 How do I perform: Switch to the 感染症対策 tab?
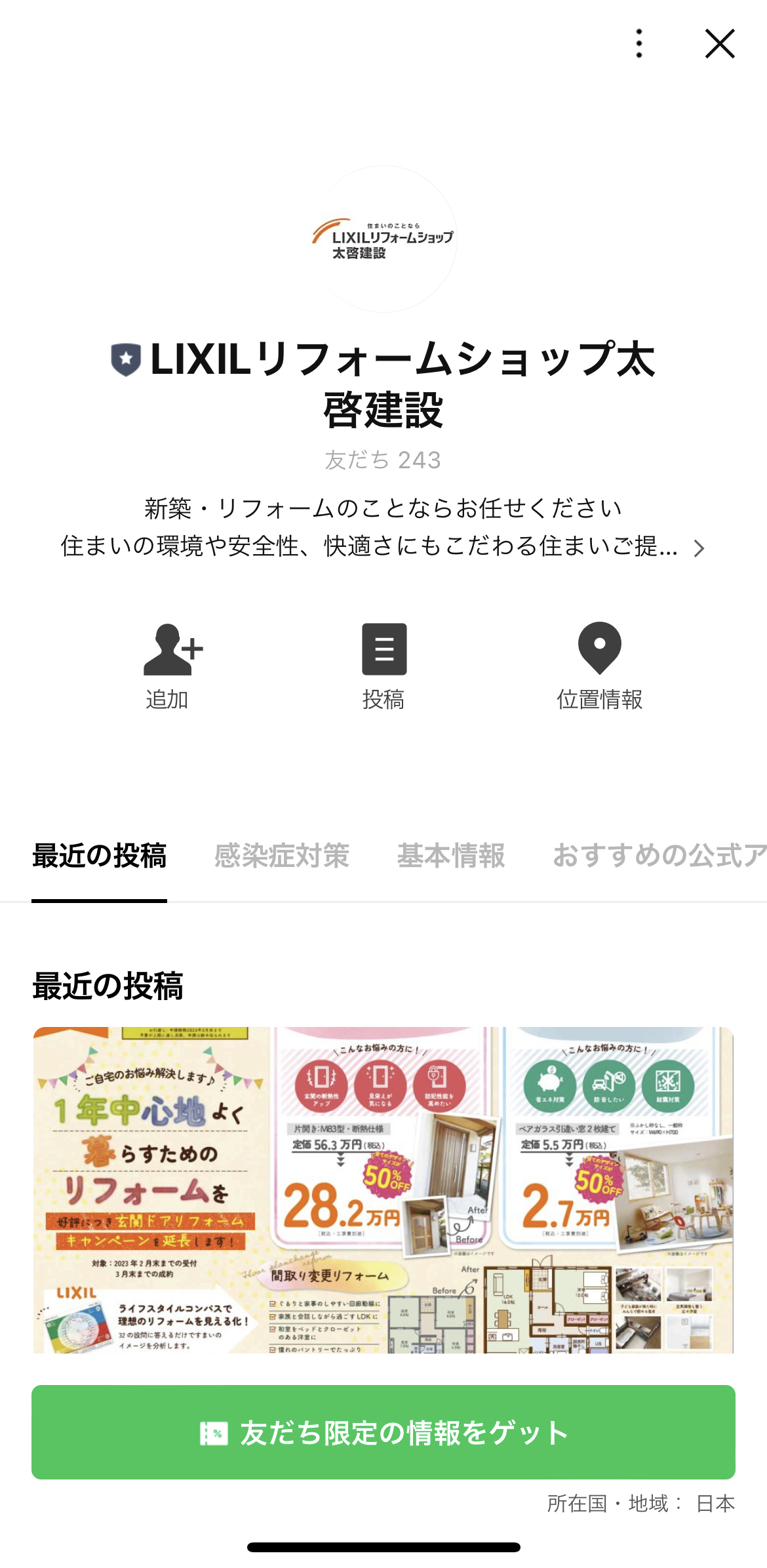(282, 856)
